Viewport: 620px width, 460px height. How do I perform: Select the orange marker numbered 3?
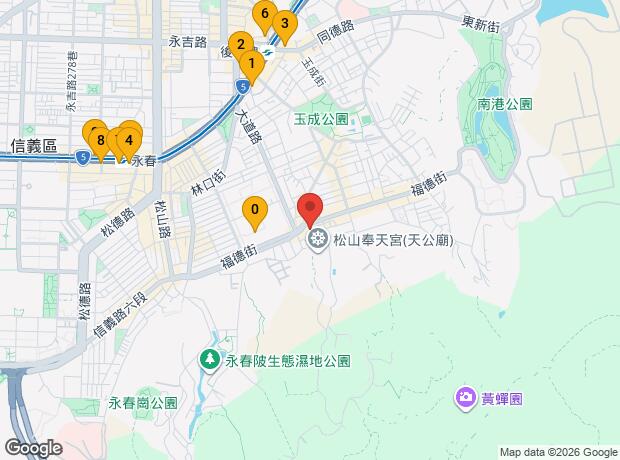(x=284, y=24)
